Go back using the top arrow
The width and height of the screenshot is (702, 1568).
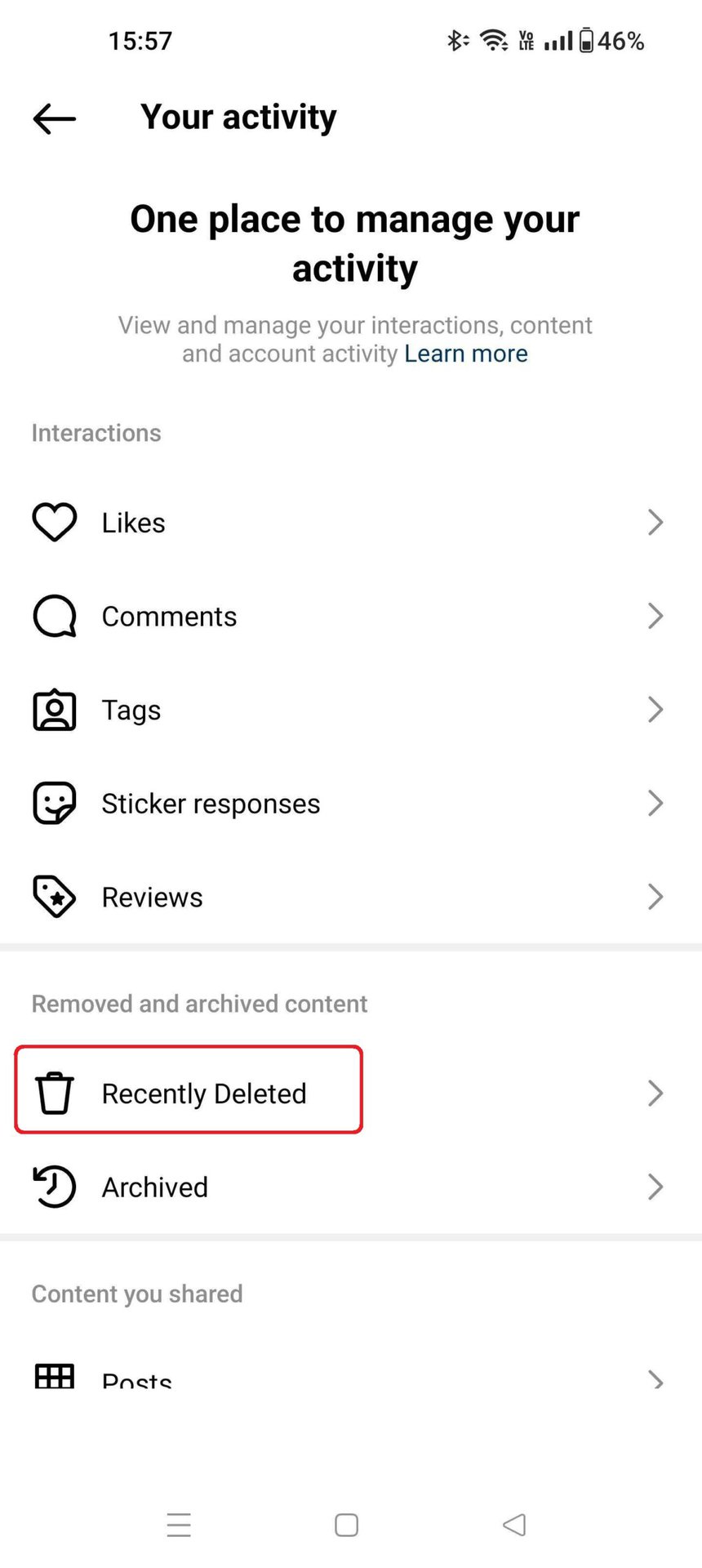click(54, 118)
